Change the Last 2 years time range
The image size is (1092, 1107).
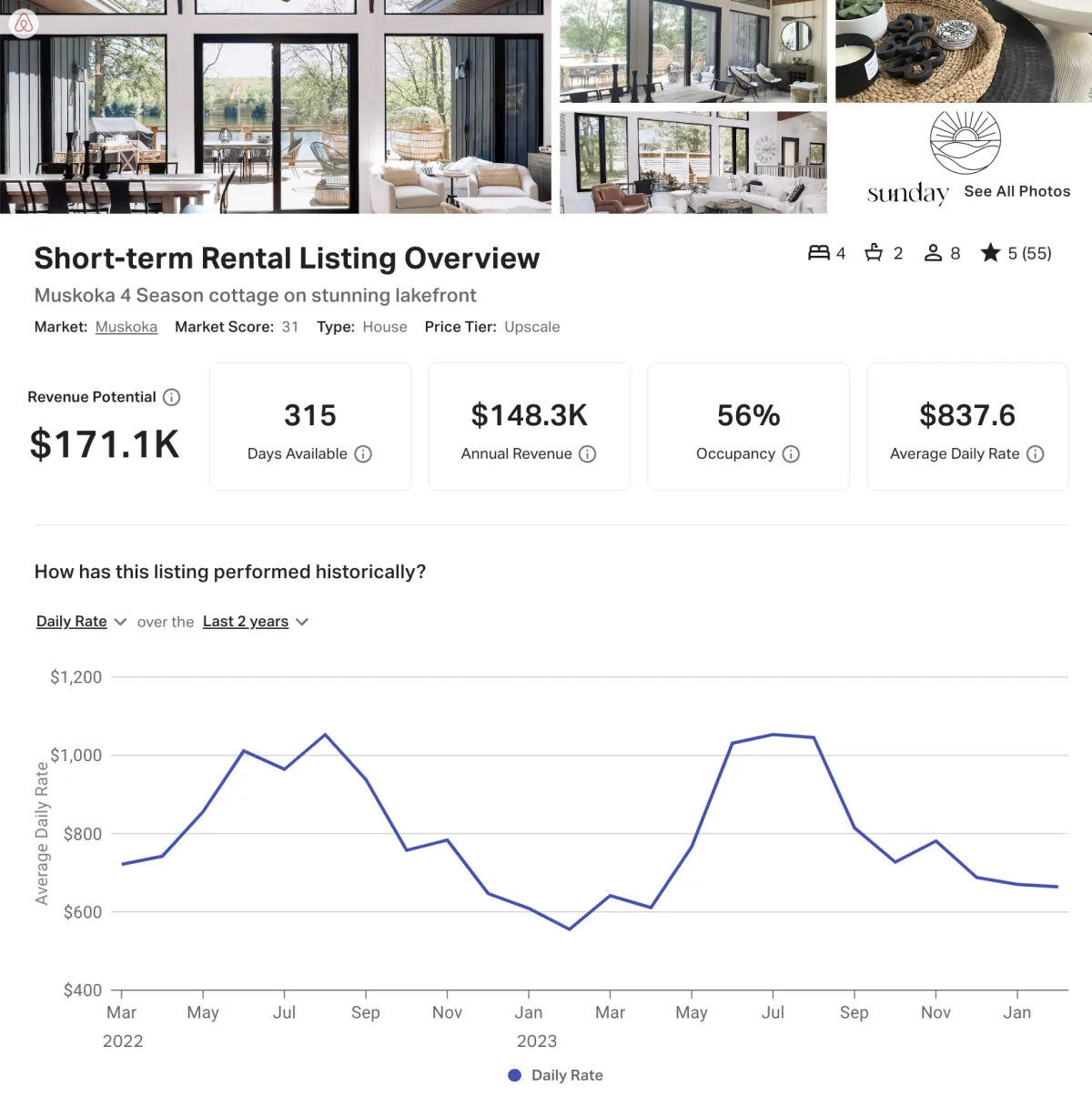(255, 622)
